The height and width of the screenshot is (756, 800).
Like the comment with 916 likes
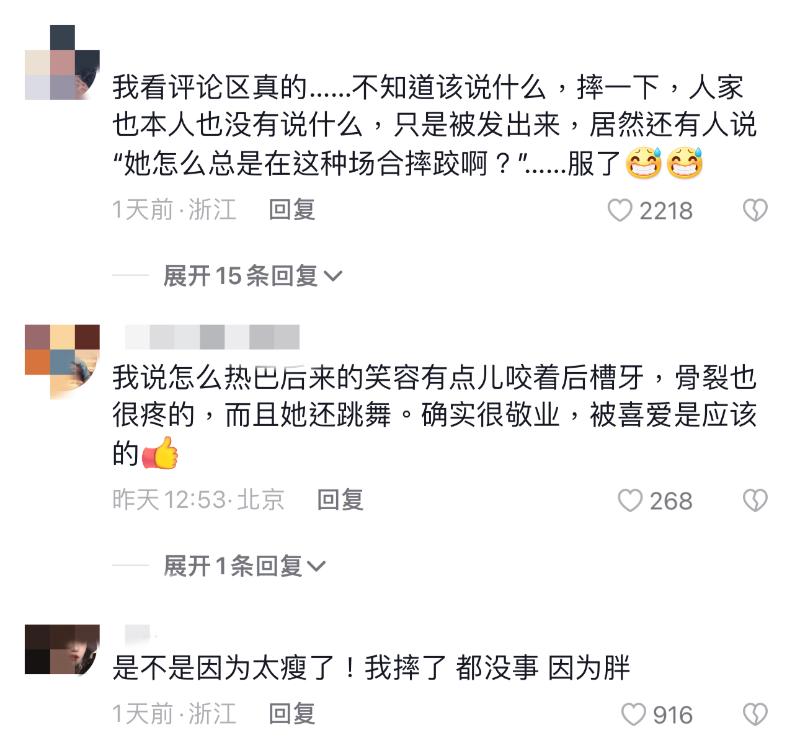pos(634,714)
